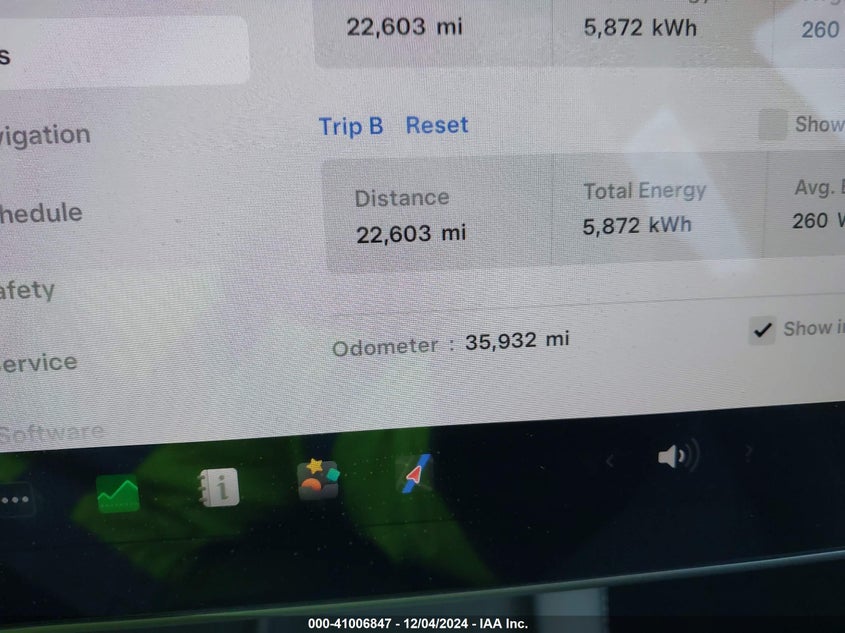The width and height of the screenshot is (845, 633).
Task: Open the Service menu
Action: click(x=39, y=362)
